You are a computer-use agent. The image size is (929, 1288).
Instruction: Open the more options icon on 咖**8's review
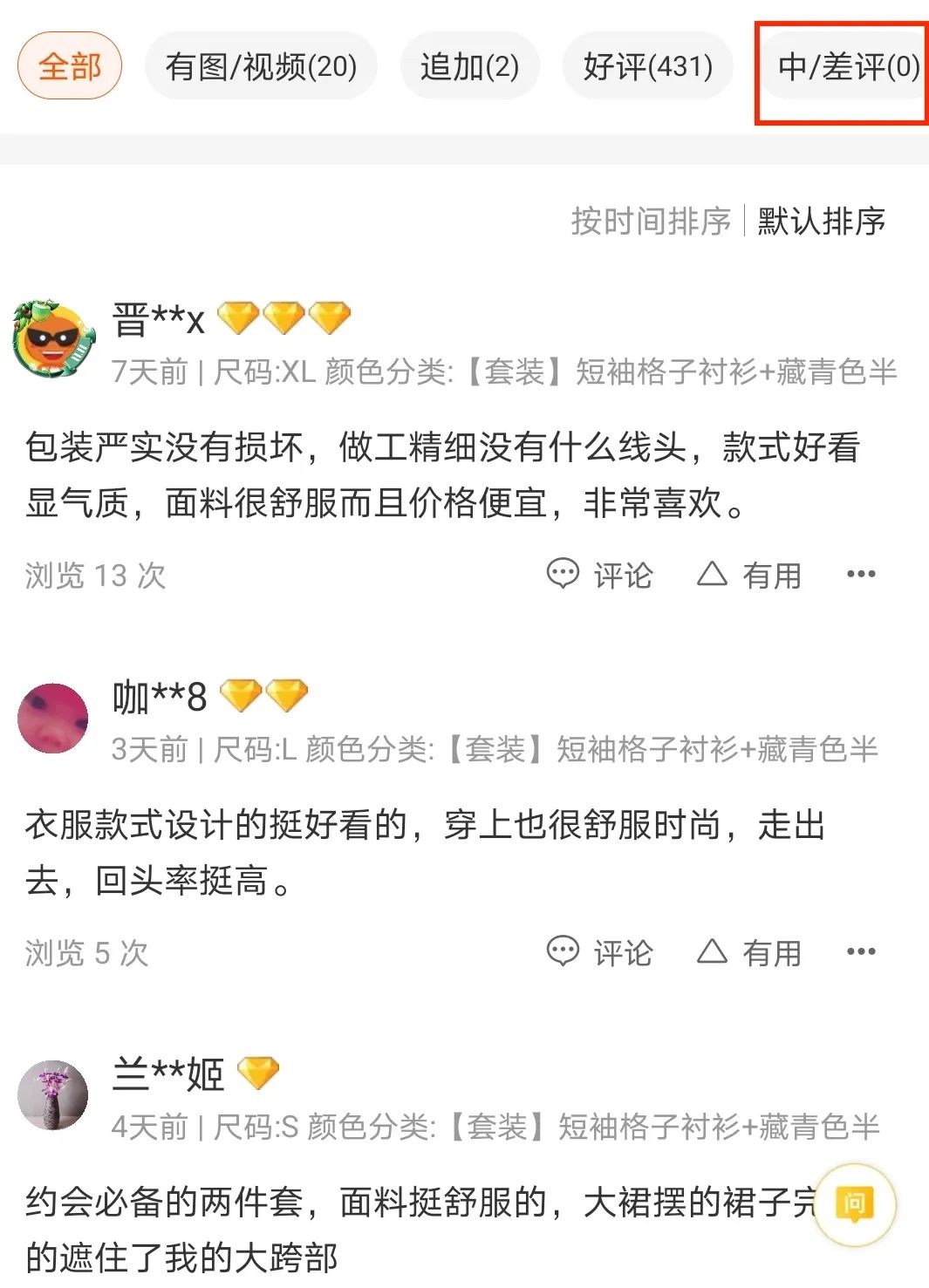click(x=860, y=952)
